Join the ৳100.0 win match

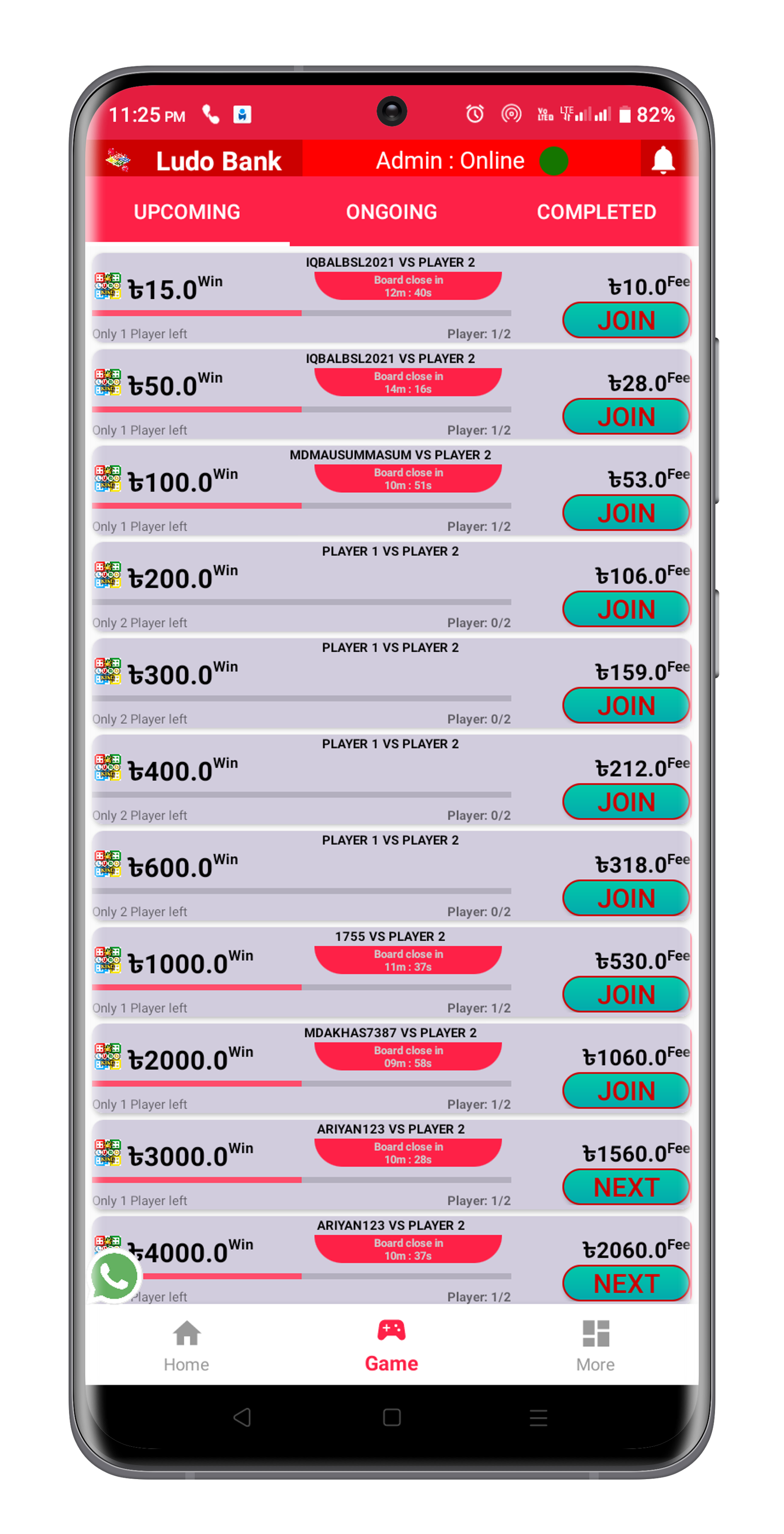coord(626,513)
